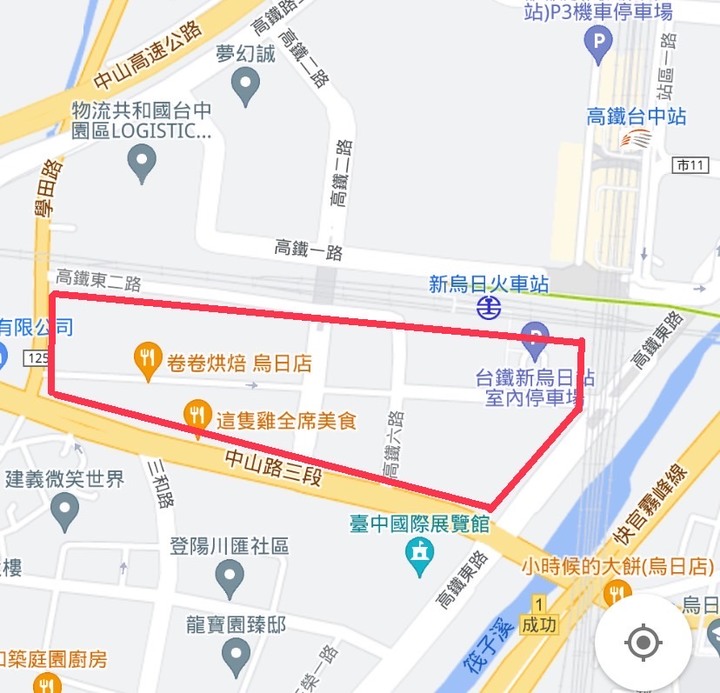Tap the 物流共和國台中園區 location pin
Screen dimensions: 720x693
click(x=143, y=160)
